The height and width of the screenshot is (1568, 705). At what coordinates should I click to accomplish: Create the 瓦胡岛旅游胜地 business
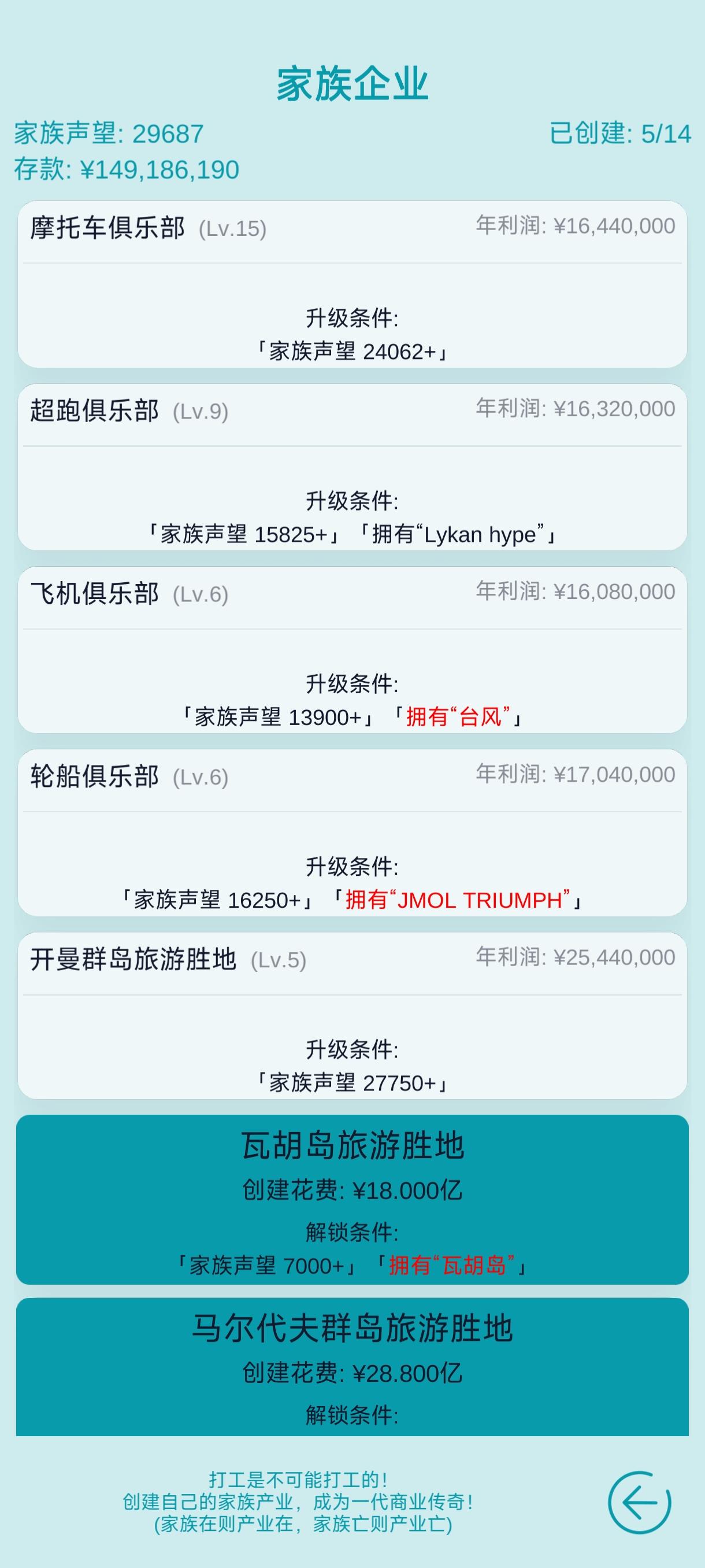point(352,1199)
